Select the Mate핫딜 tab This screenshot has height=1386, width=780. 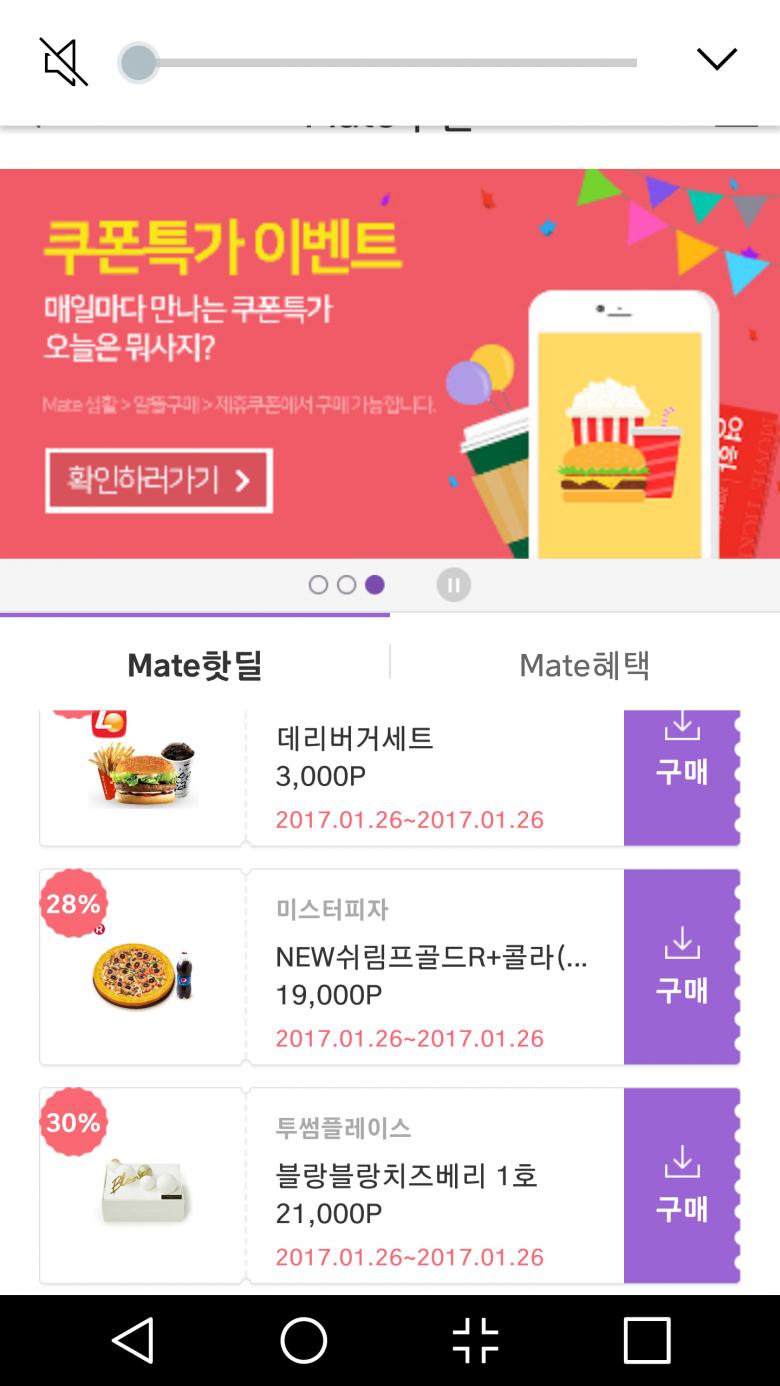195,665
